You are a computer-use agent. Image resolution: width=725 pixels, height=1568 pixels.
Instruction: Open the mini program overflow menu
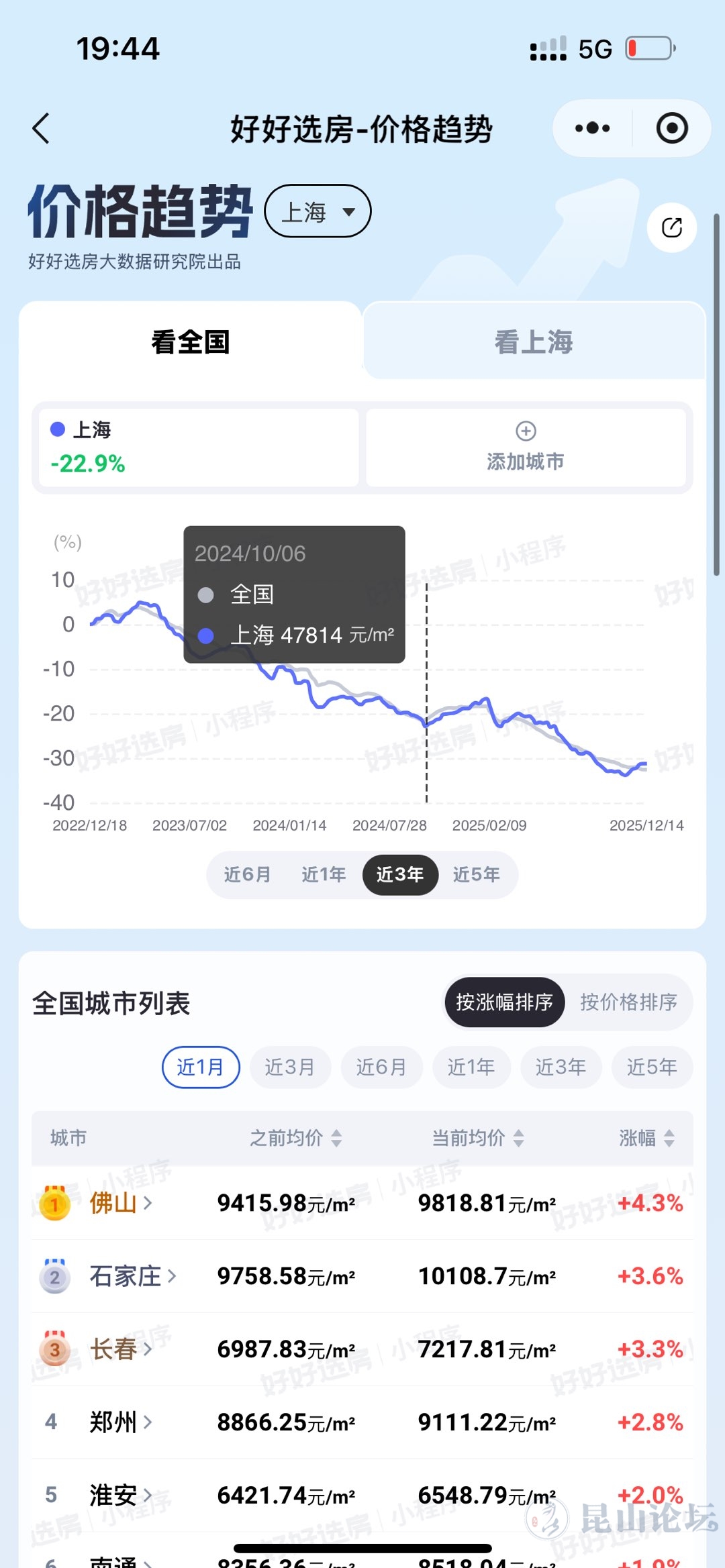coord(592,128)
